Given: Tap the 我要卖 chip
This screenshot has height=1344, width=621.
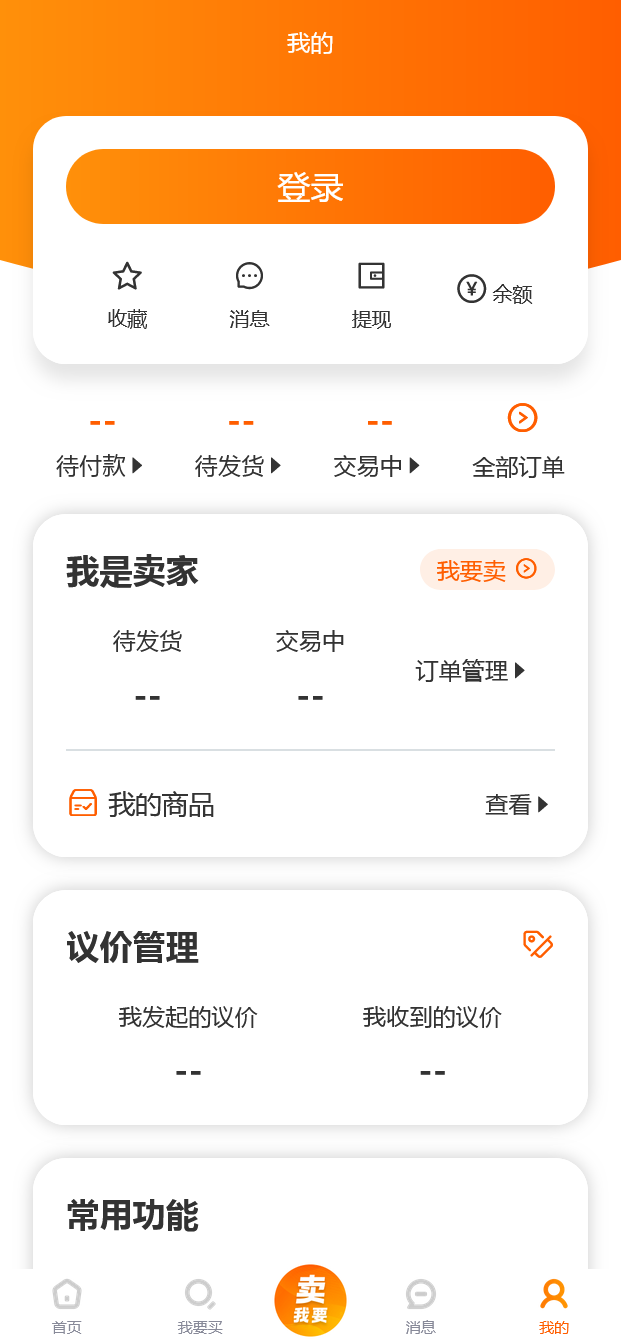Looking at the screenshot, I should pyautogui.click(x=487, y=570).
